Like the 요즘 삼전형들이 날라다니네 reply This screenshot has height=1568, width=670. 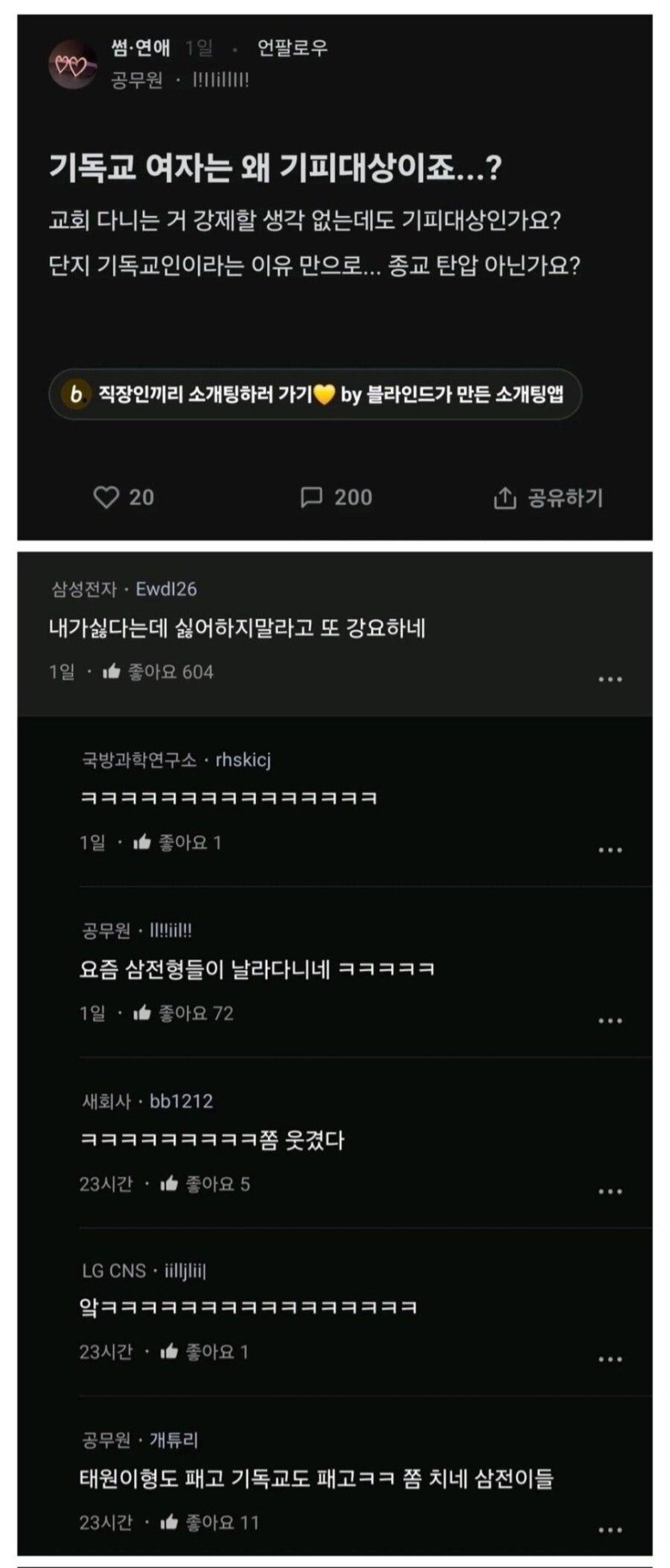(x=143, y=1013)
